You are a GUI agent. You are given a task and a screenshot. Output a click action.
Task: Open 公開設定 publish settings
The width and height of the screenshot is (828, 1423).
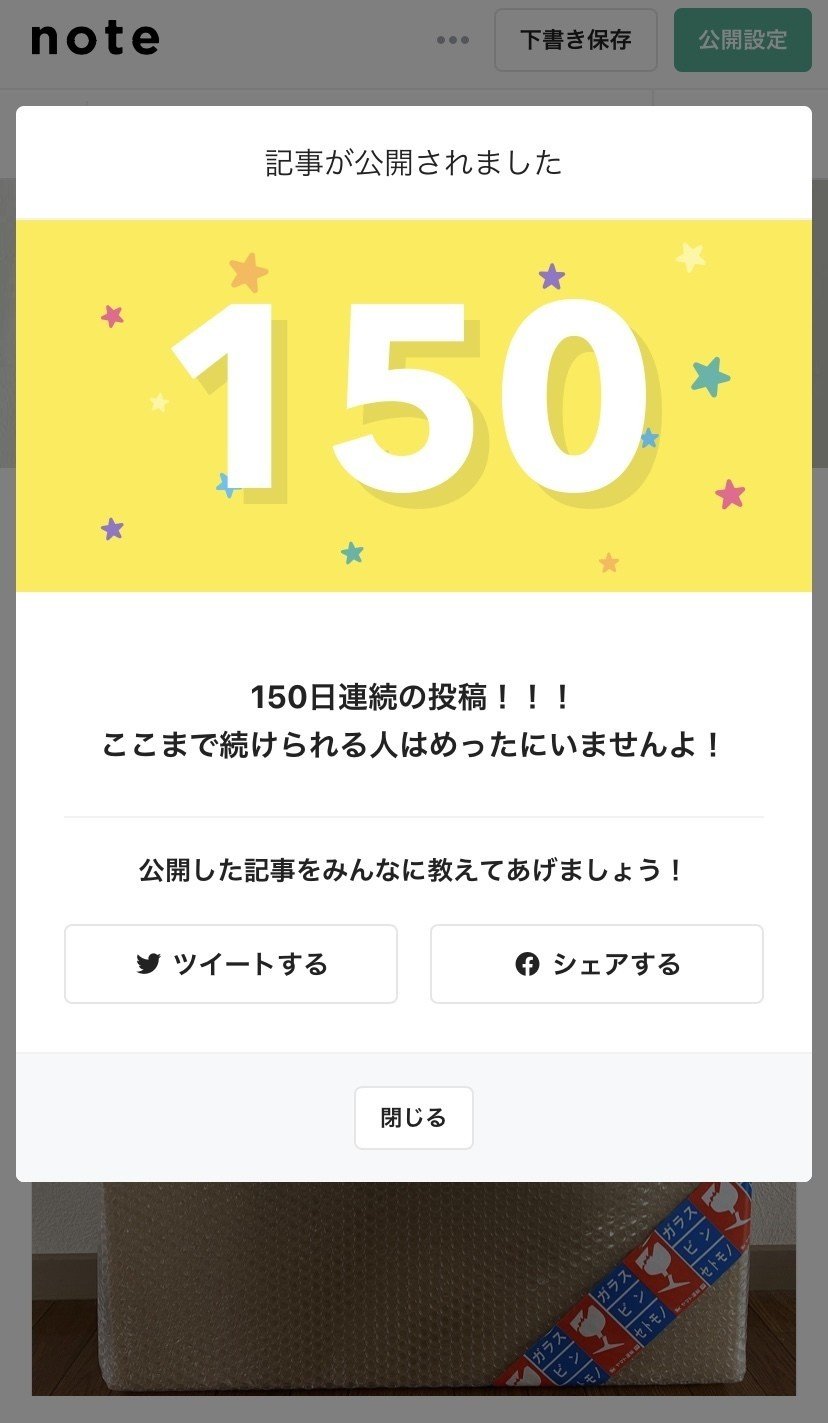pos(742,40)
